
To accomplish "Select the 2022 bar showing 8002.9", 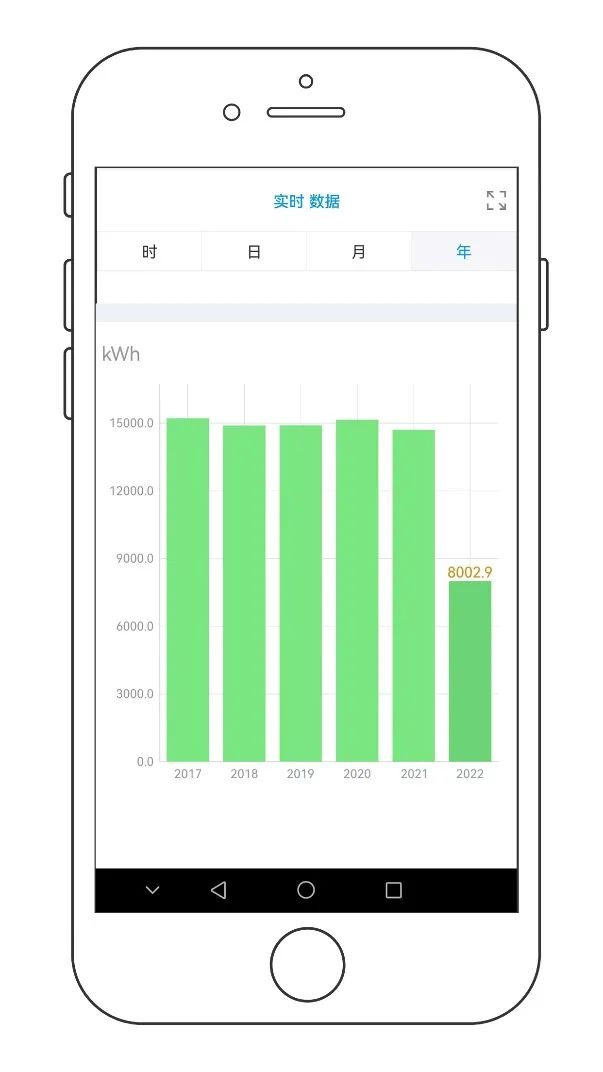I will tap(470, 670).
